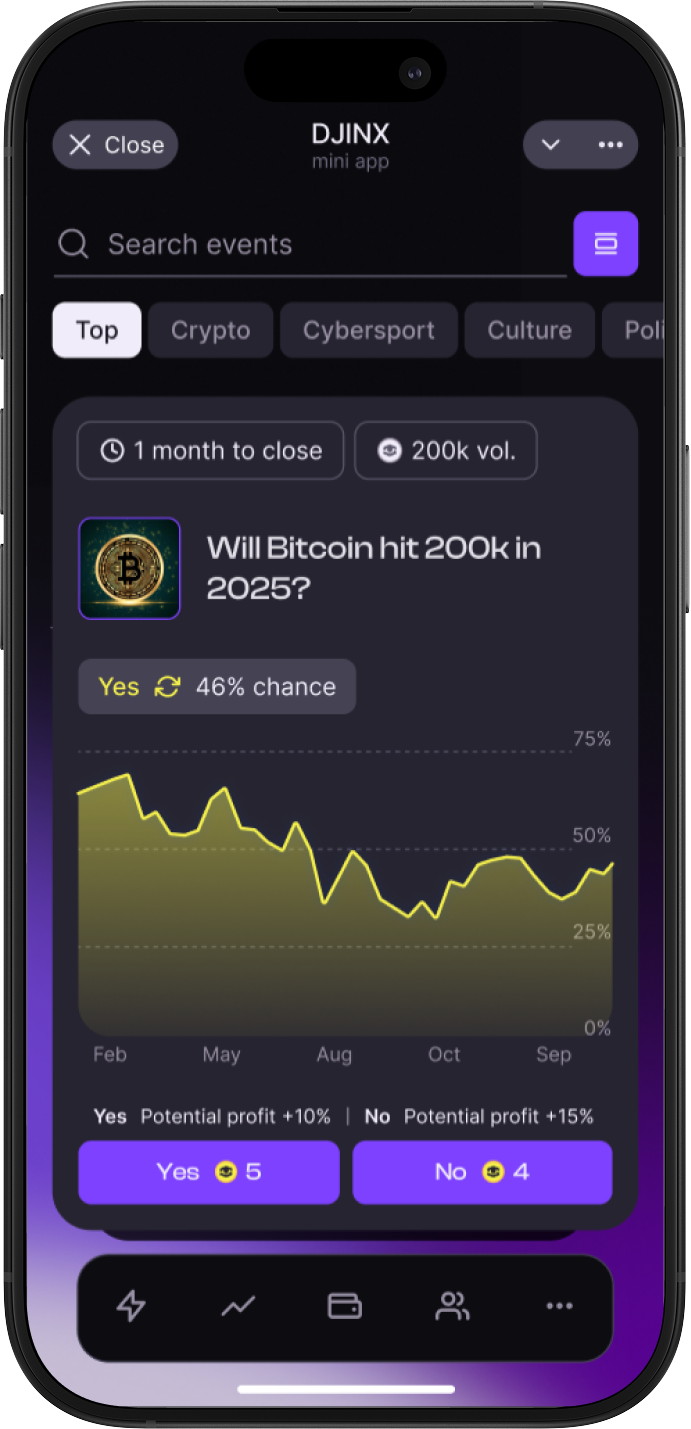Open the More tab in bottom bar
691x1429 pixels.
pos(559,1306)
